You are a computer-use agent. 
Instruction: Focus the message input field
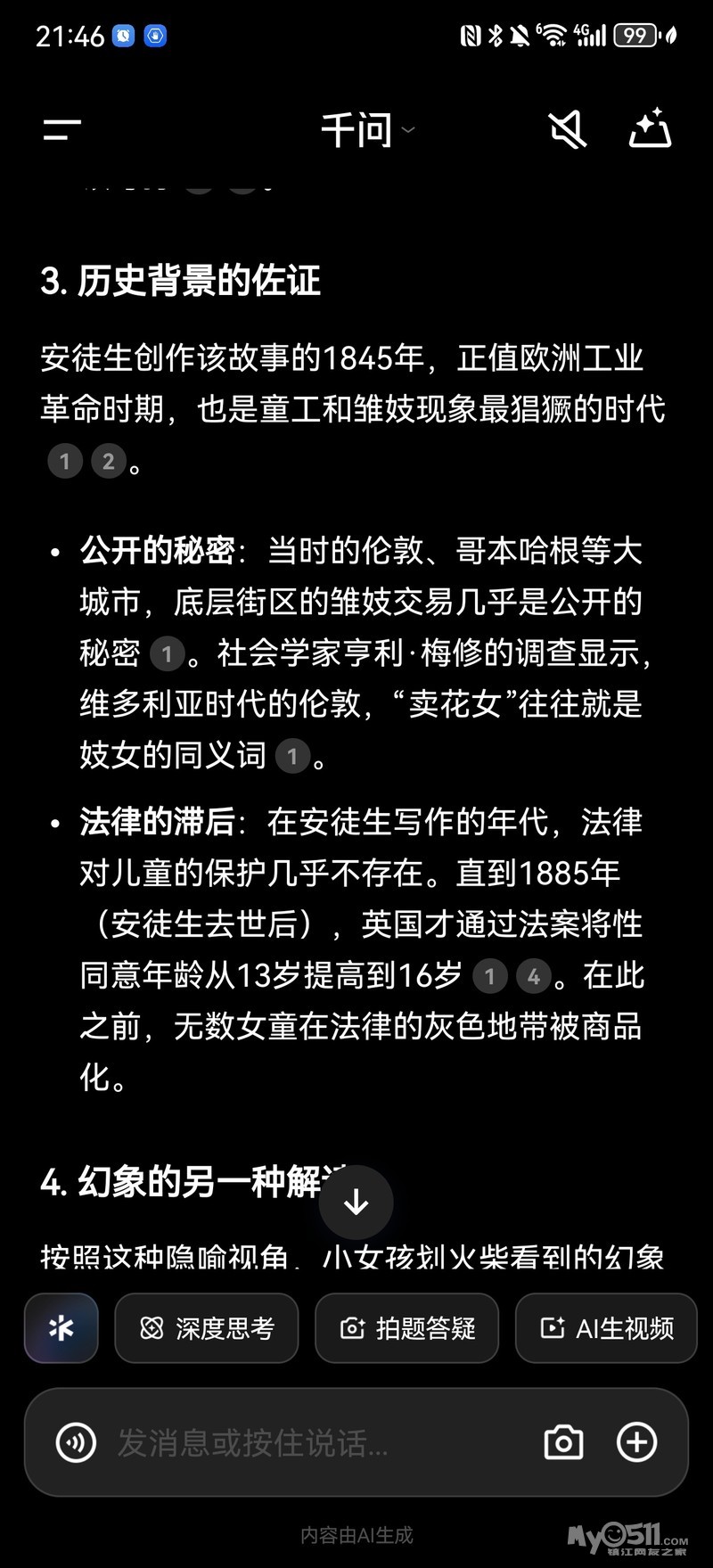pos(321,1441)
